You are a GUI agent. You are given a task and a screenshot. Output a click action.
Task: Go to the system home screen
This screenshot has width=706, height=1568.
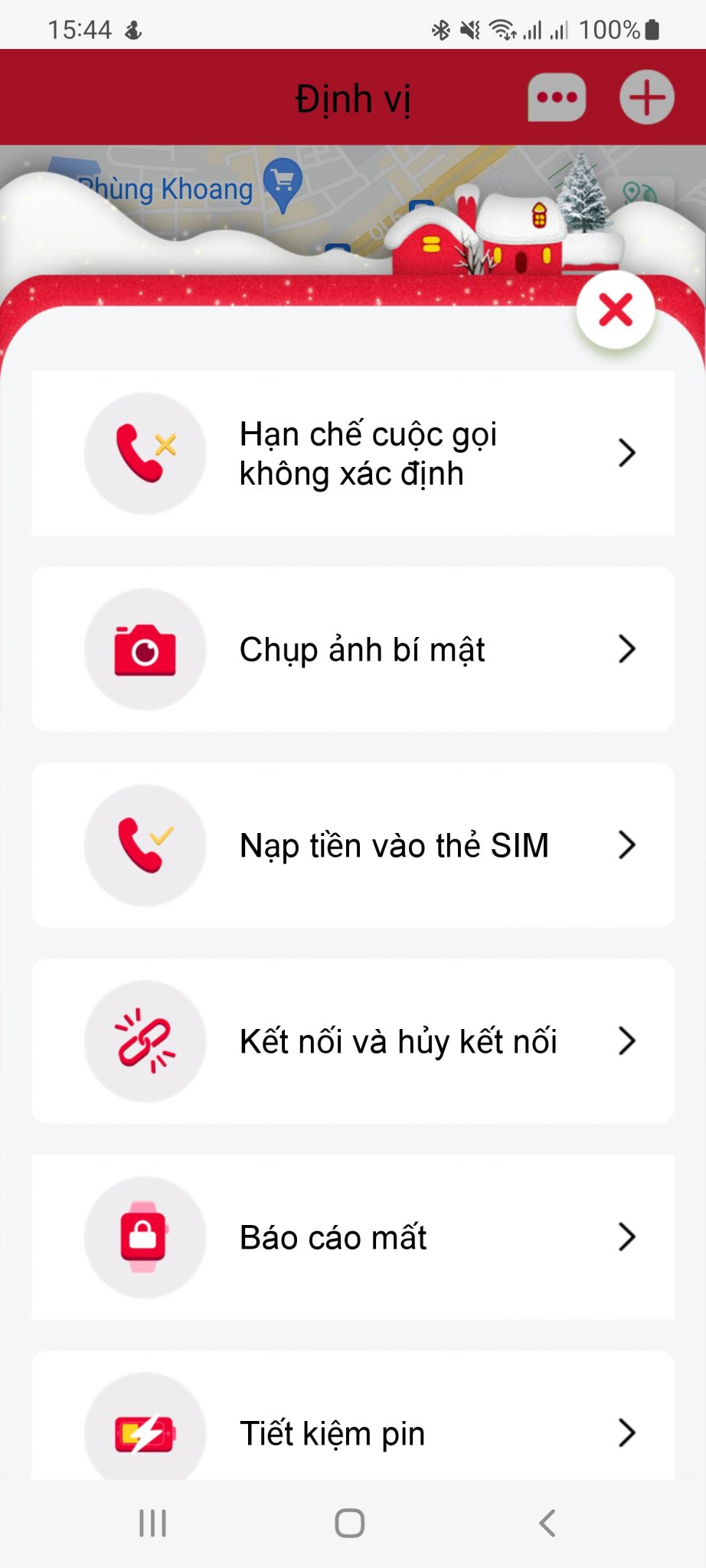[x=350, y=1523]
